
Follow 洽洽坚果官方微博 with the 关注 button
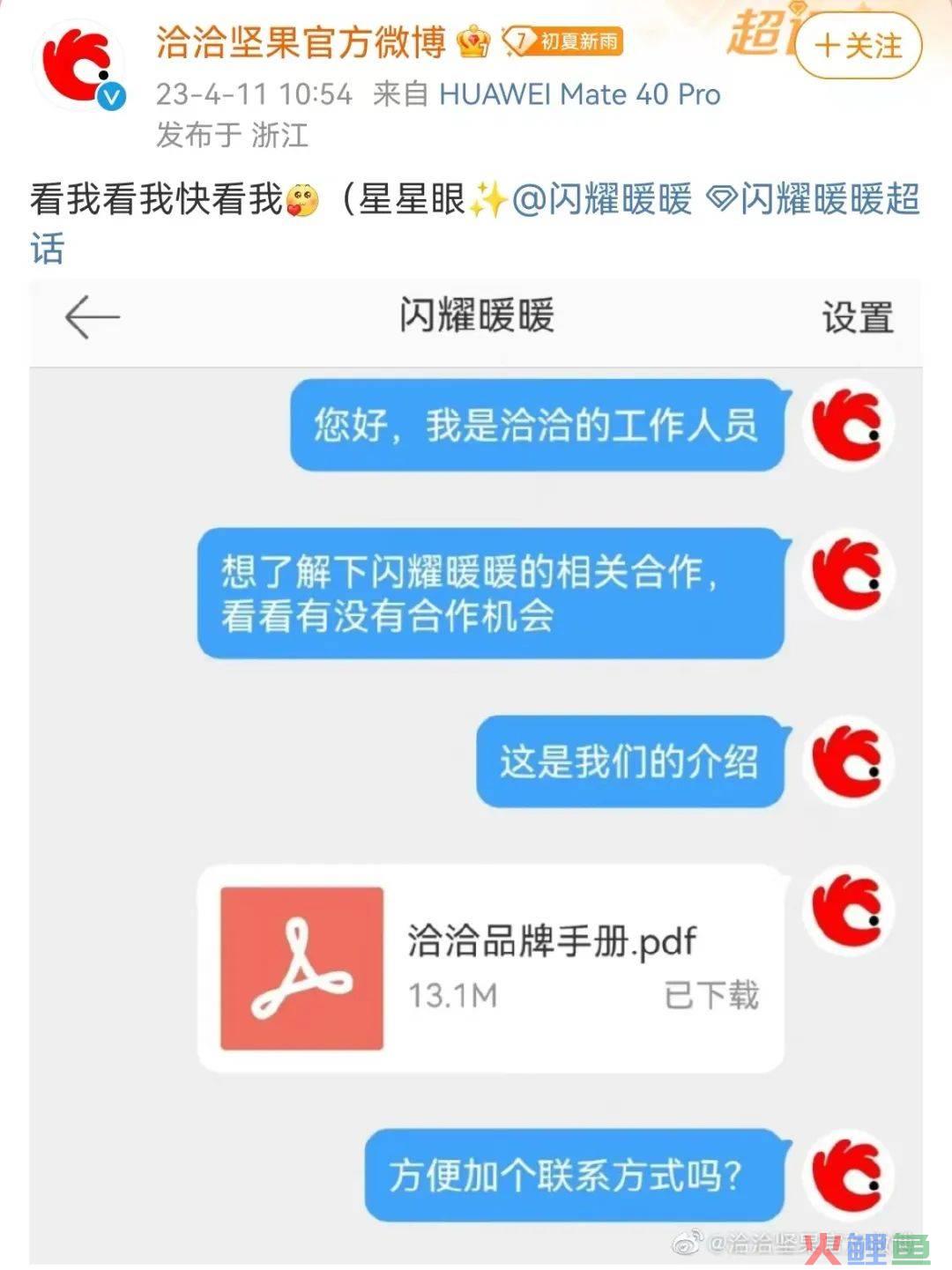(x=858, y=46)
